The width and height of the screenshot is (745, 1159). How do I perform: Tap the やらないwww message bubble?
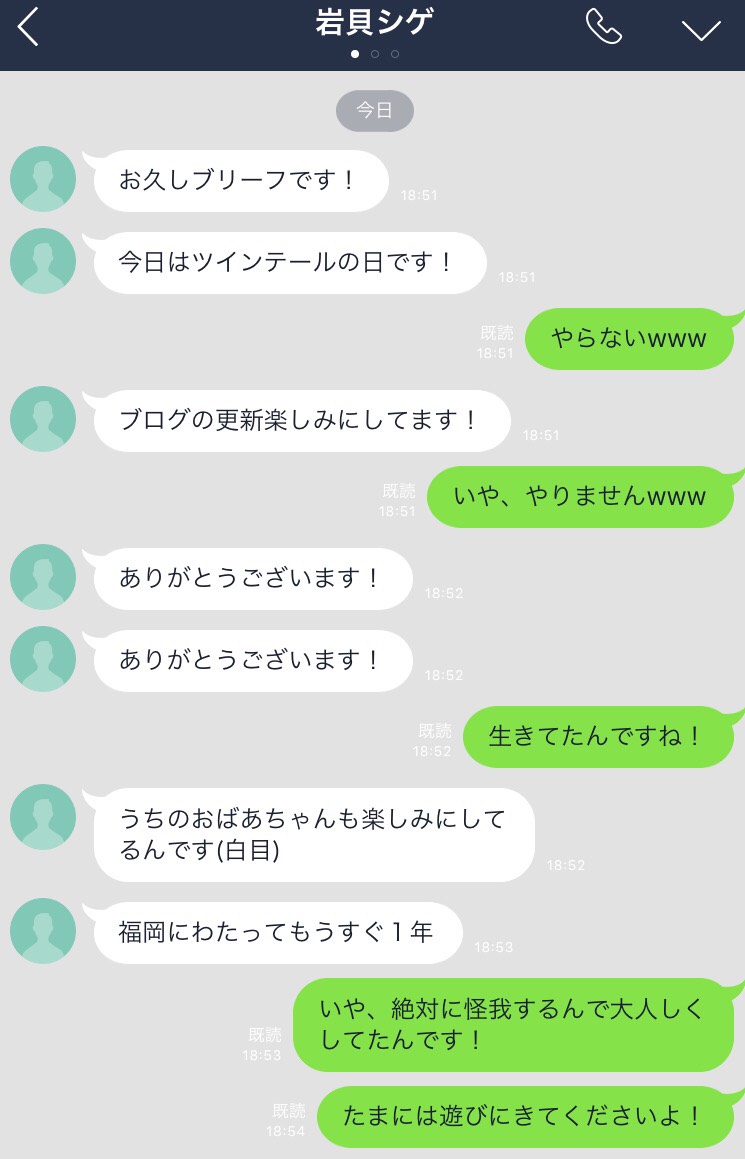tap(629, 339)
